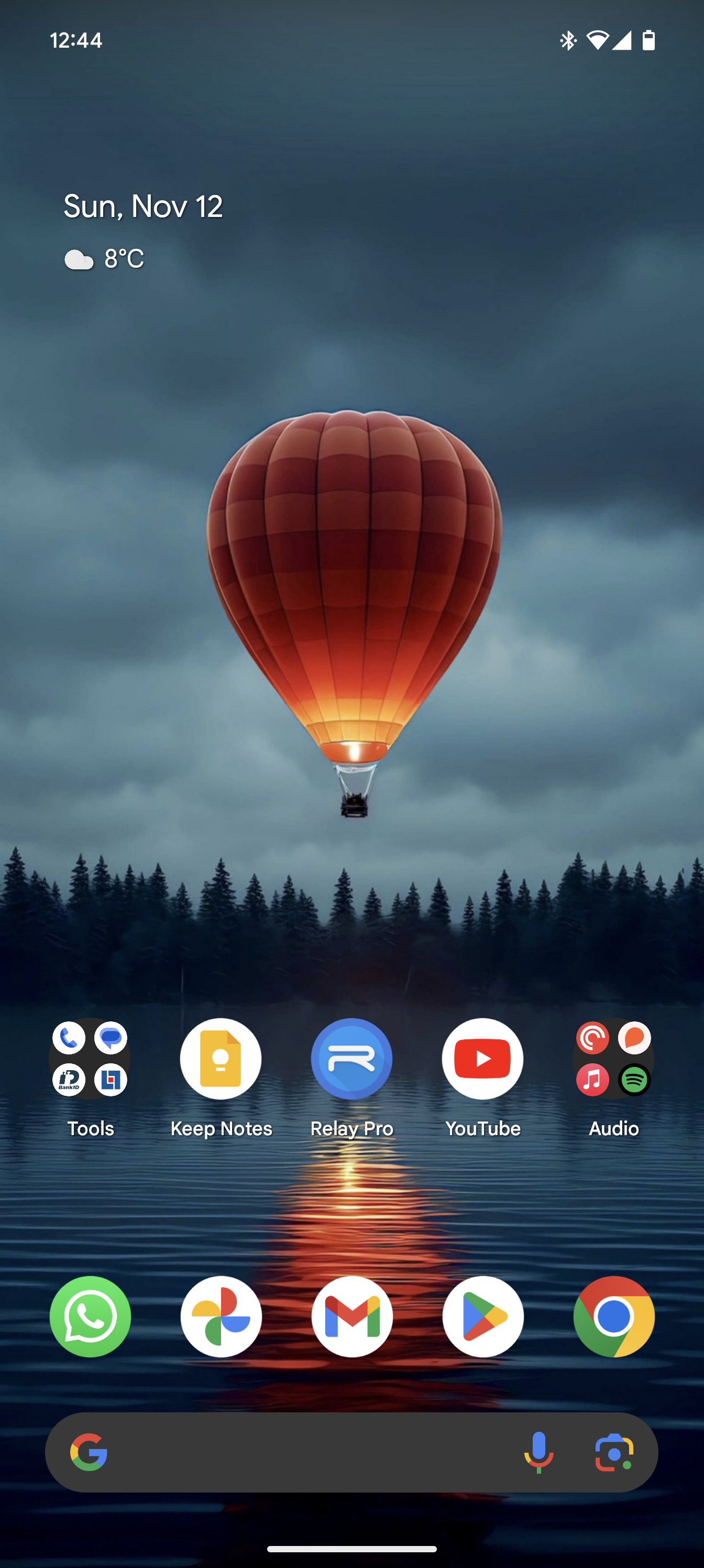This screenshot has width=704, height=1568.
Task: Open the Audio folder
Action: tap(613, 1059)
